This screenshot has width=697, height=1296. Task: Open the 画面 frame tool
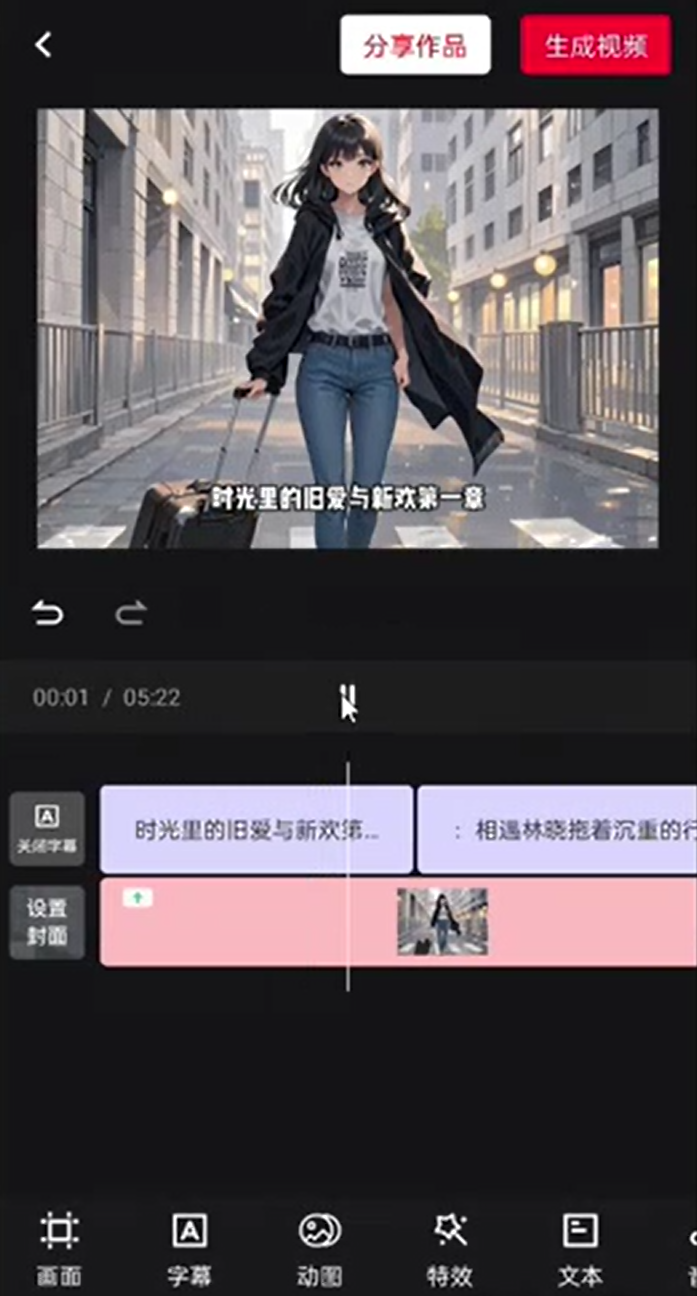[59, 1248]
